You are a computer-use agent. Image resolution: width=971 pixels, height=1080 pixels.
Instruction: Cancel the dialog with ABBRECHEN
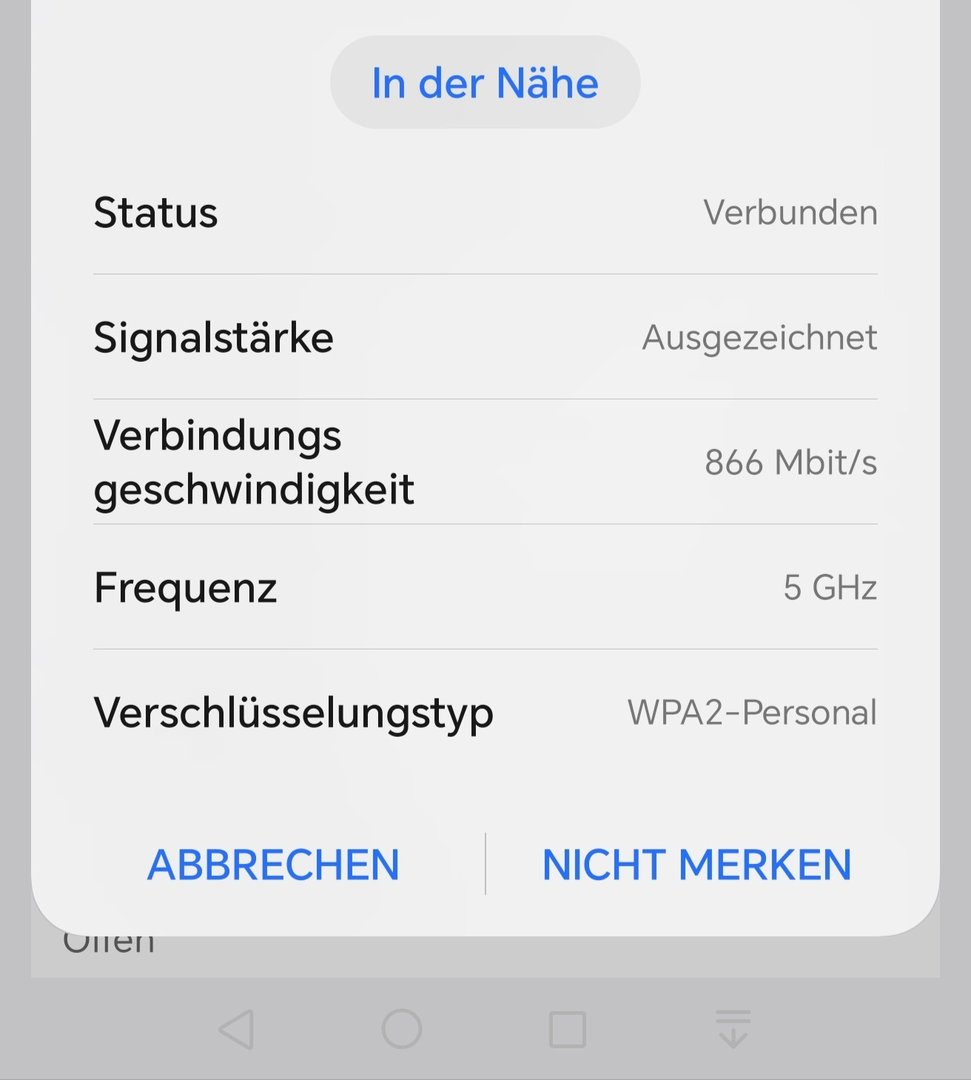[273, 865]
